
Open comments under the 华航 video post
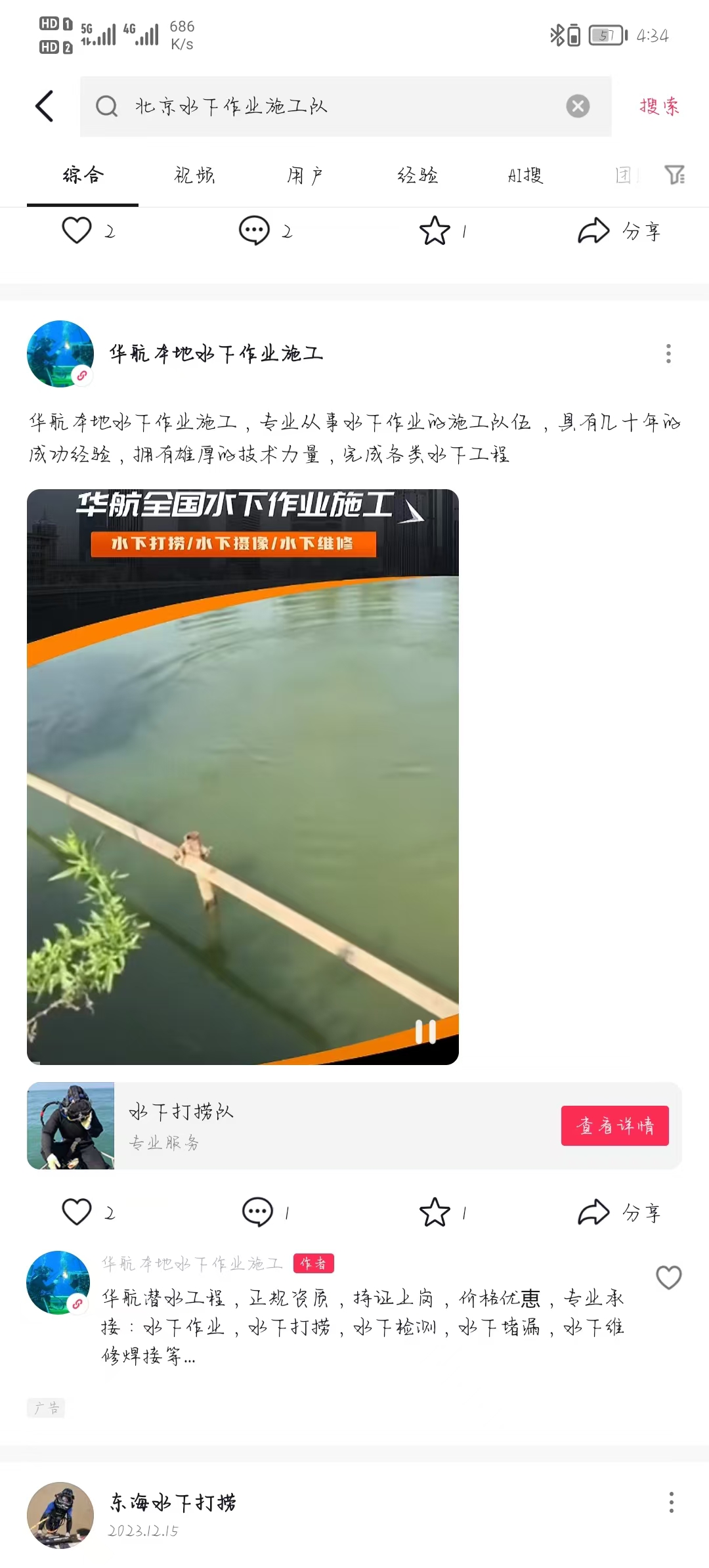click(x=257, y=1212)
